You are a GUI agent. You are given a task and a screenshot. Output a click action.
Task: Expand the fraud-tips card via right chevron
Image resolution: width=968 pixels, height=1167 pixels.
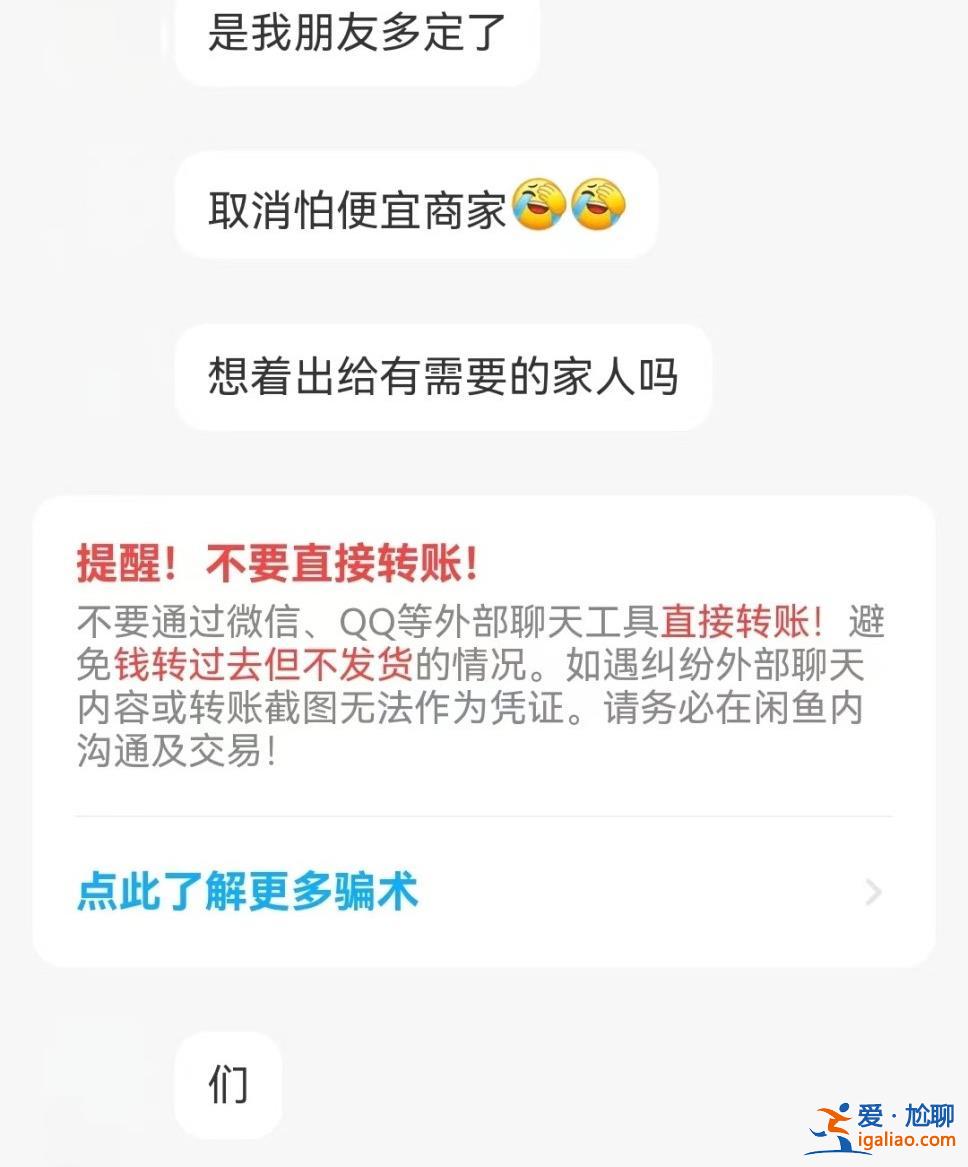(x=874, y=893)
